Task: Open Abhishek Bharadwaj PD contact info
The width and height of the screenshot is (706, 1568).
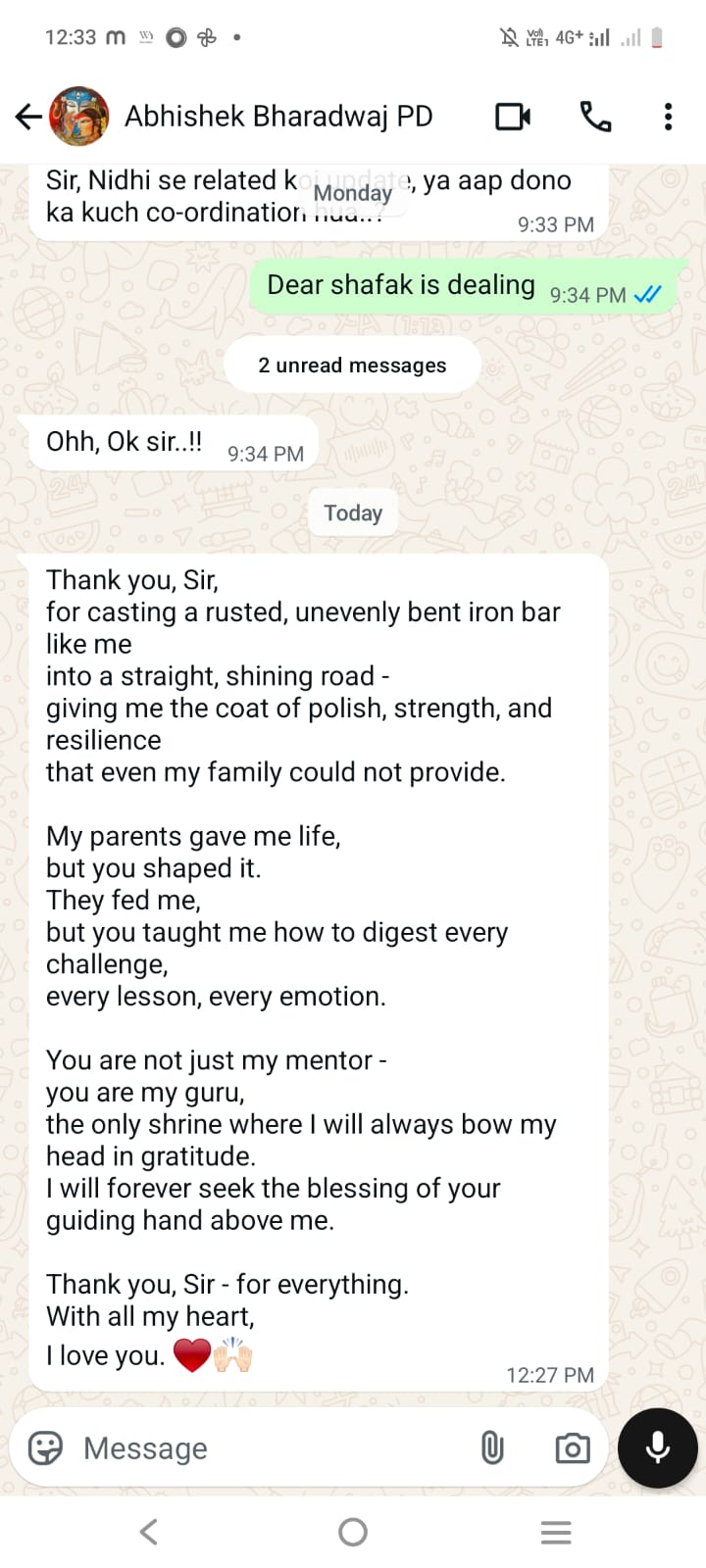Action: pos(278,117)
